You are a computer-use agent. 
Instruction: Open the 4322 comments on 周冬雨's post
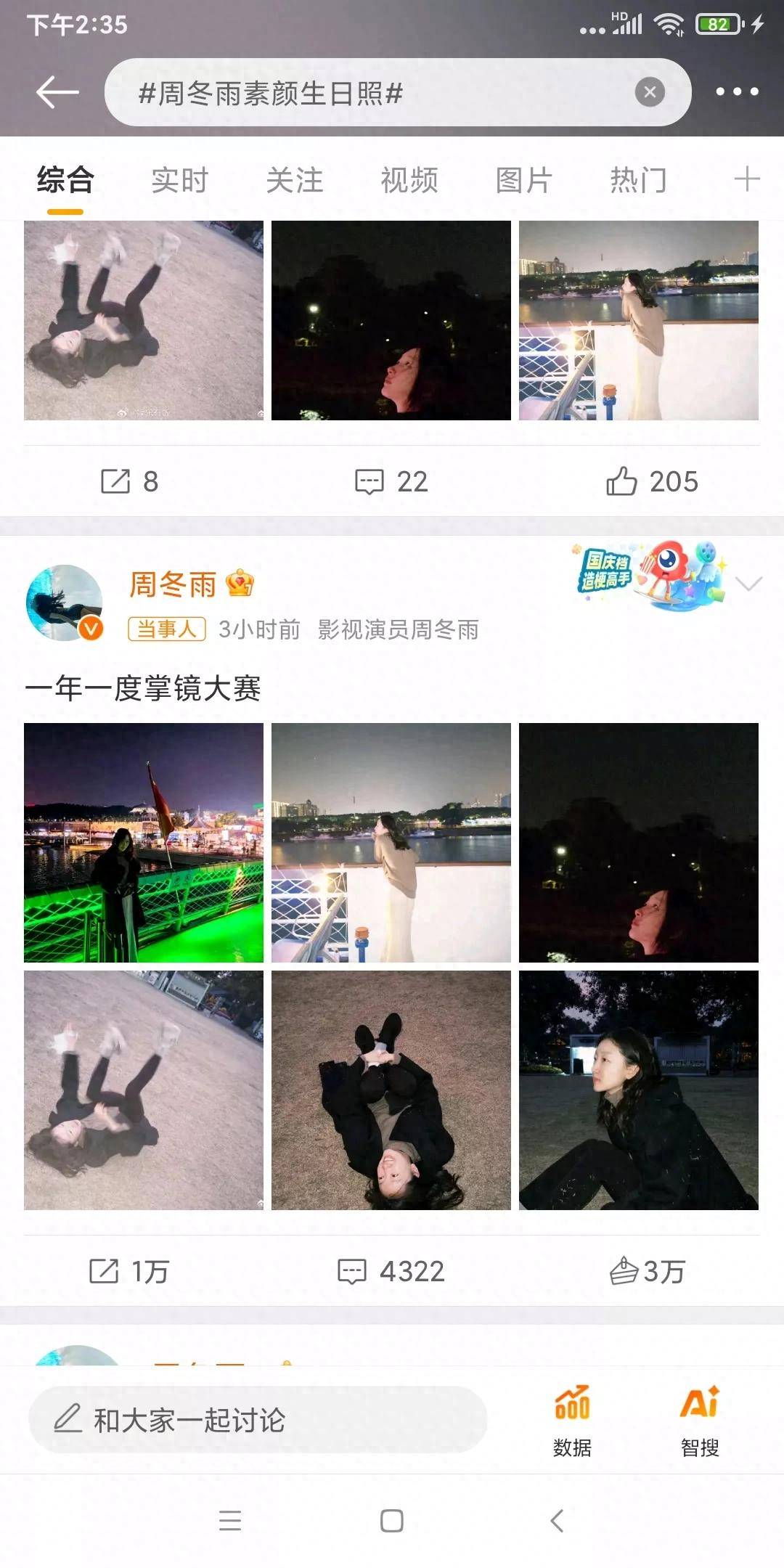coord(391,1271)
